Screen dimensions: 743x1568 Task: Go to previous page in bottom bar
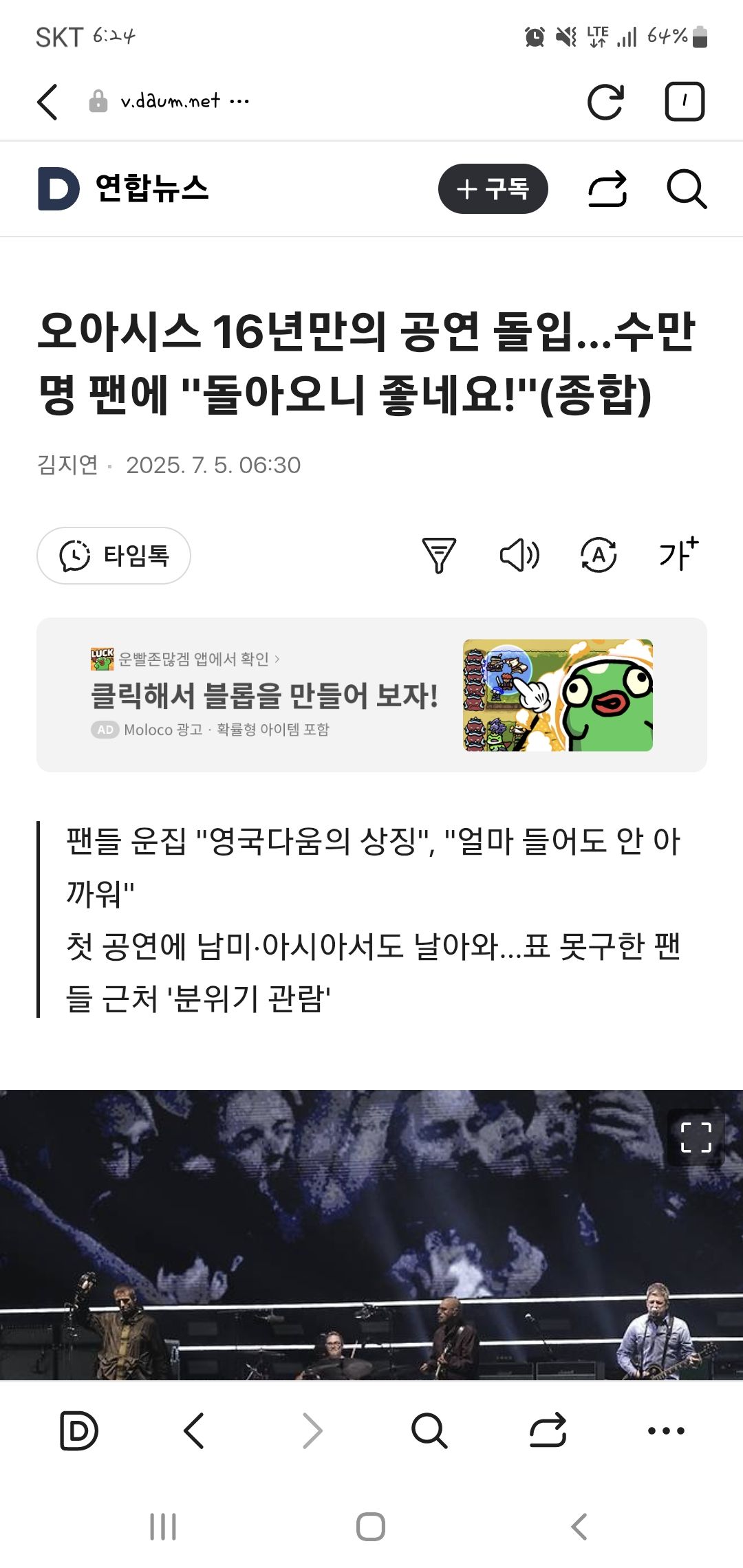195,1430
